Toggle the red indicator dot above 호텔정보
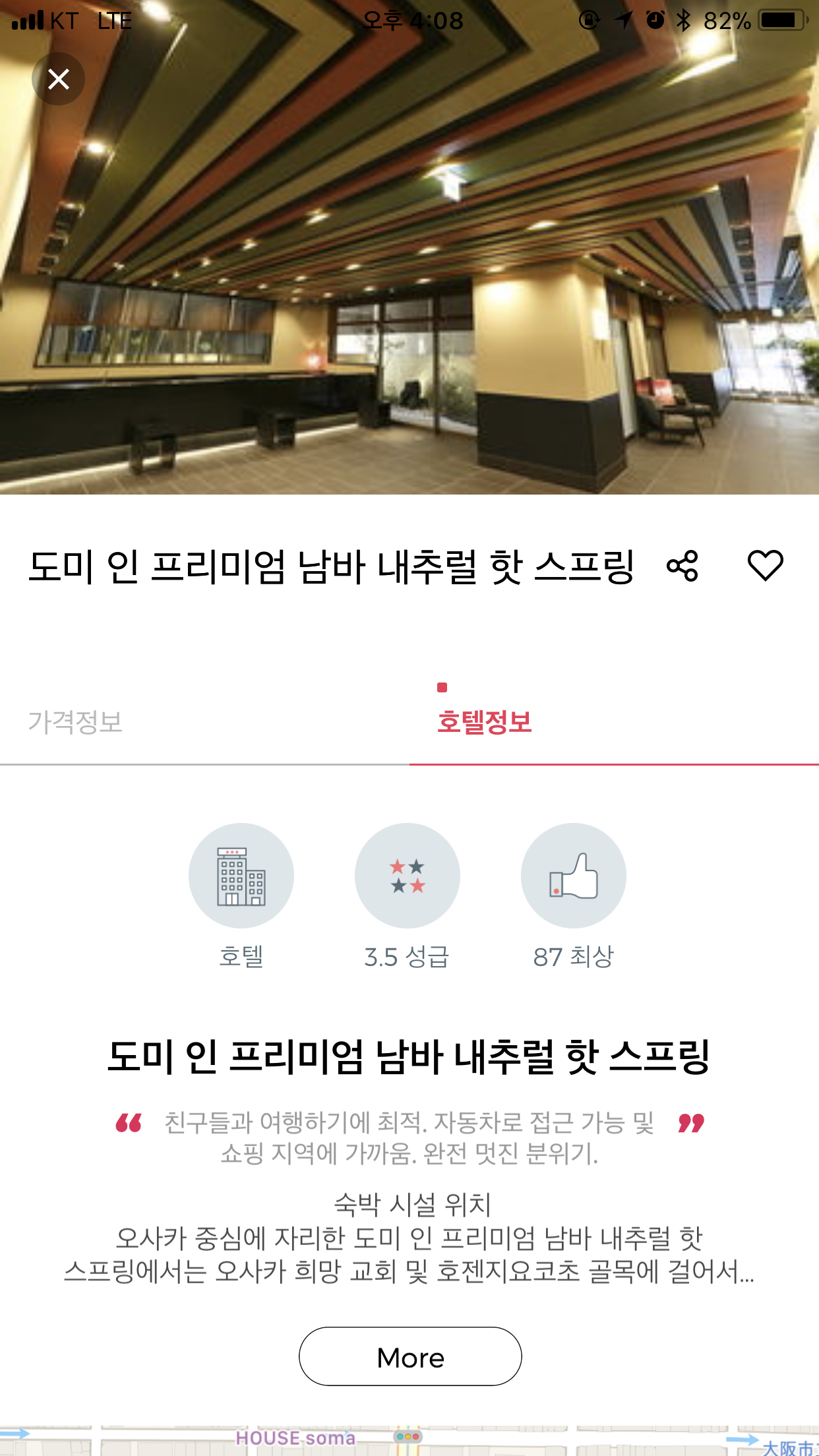This screenshot has height=1456, width=819. tap(442, 686)
